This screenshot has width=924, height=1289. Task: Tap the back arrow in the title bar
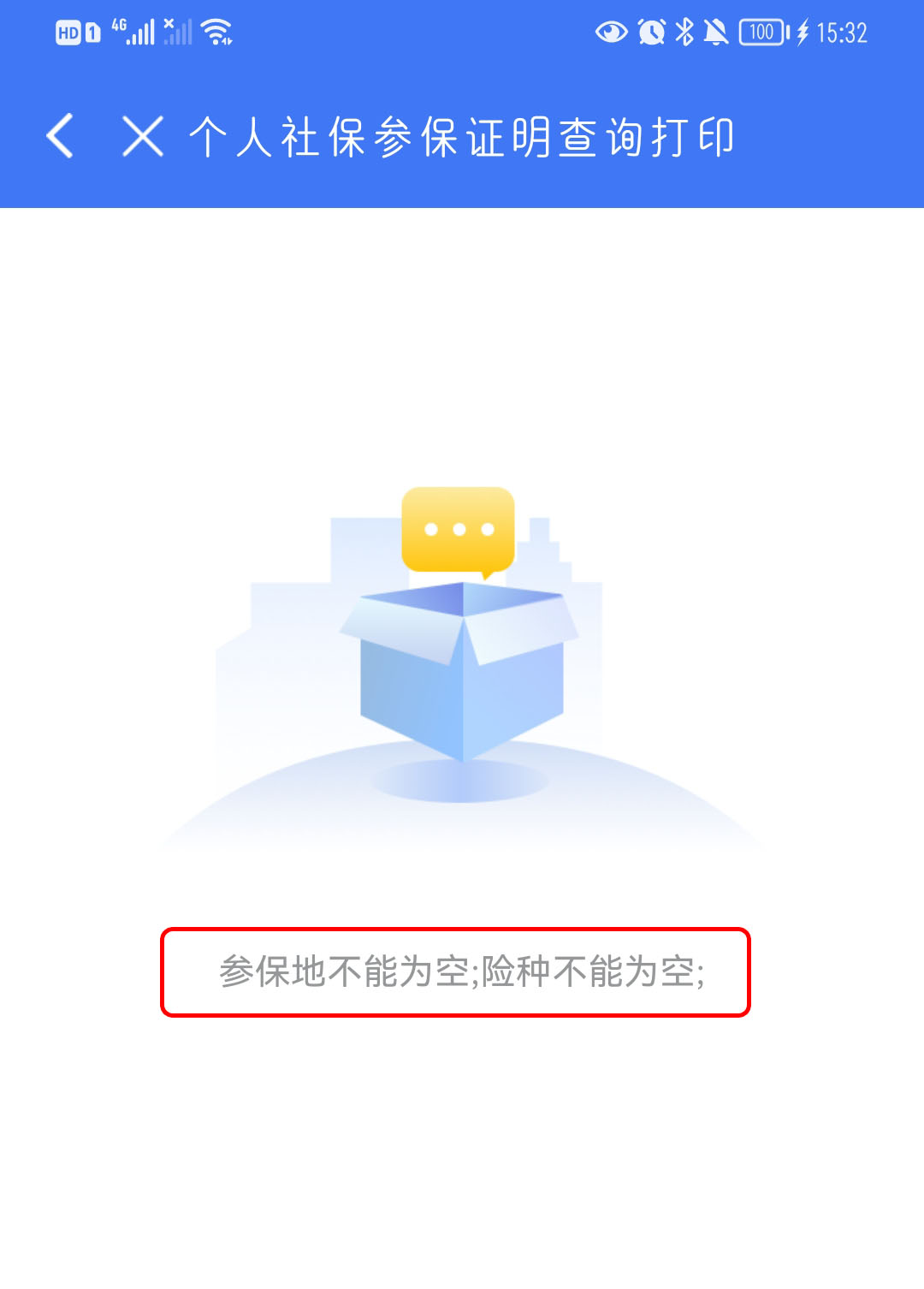click(x=58, y=137)
